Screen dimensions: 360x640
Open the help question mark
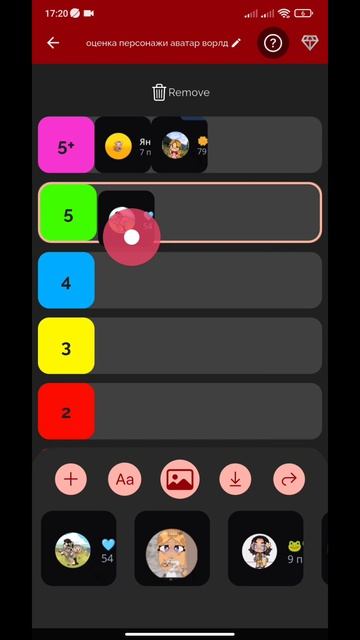point(273,43)
